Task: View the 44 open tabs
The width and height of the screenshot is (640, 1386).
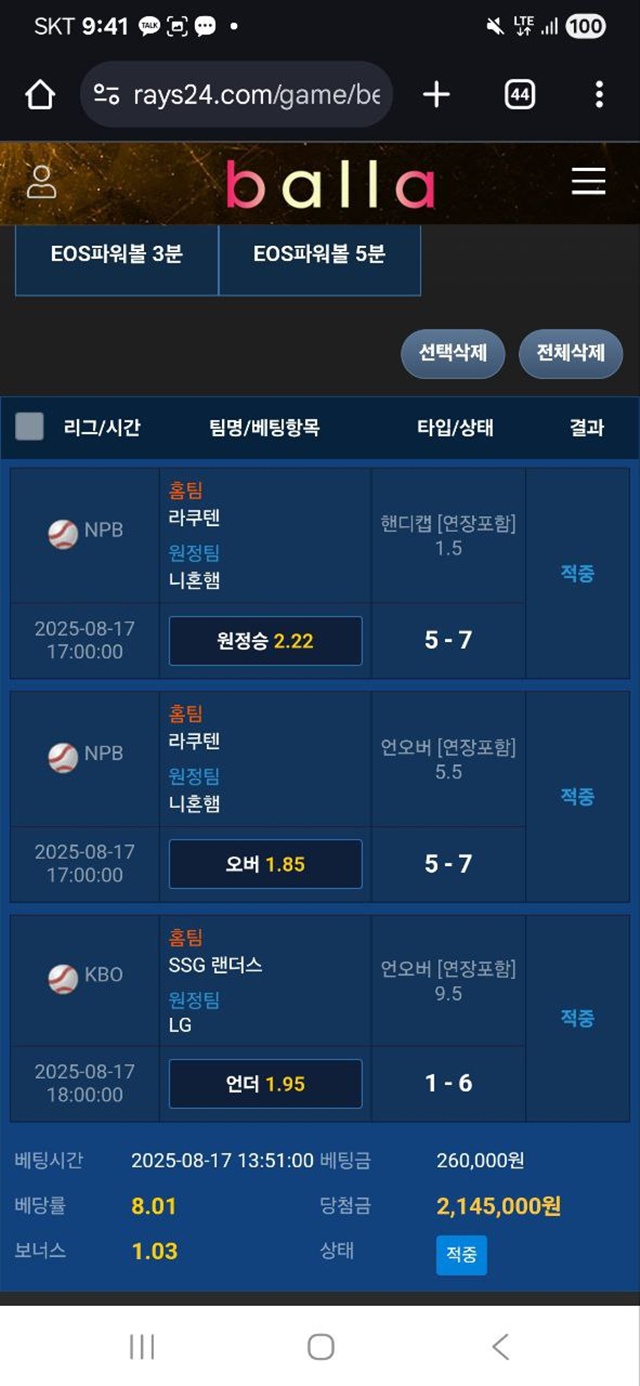Action: (x=519, y=95)
